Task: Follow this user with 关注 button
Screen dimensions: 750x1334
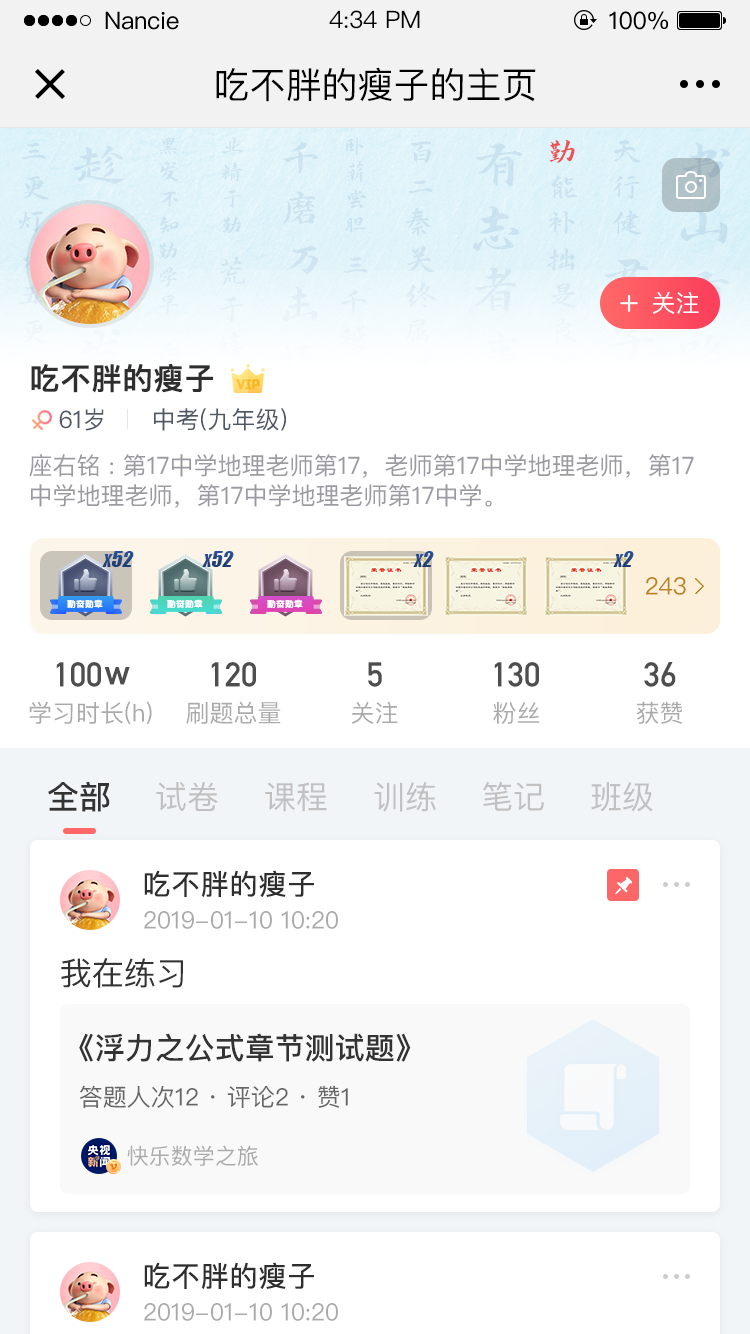Action: (660, 303)
